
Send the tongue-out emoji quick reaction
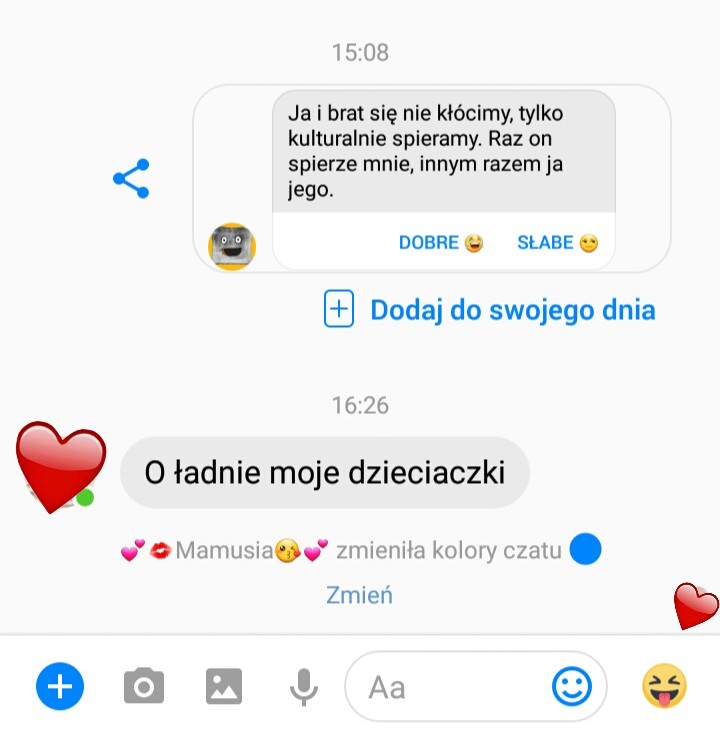click(665, 686)
